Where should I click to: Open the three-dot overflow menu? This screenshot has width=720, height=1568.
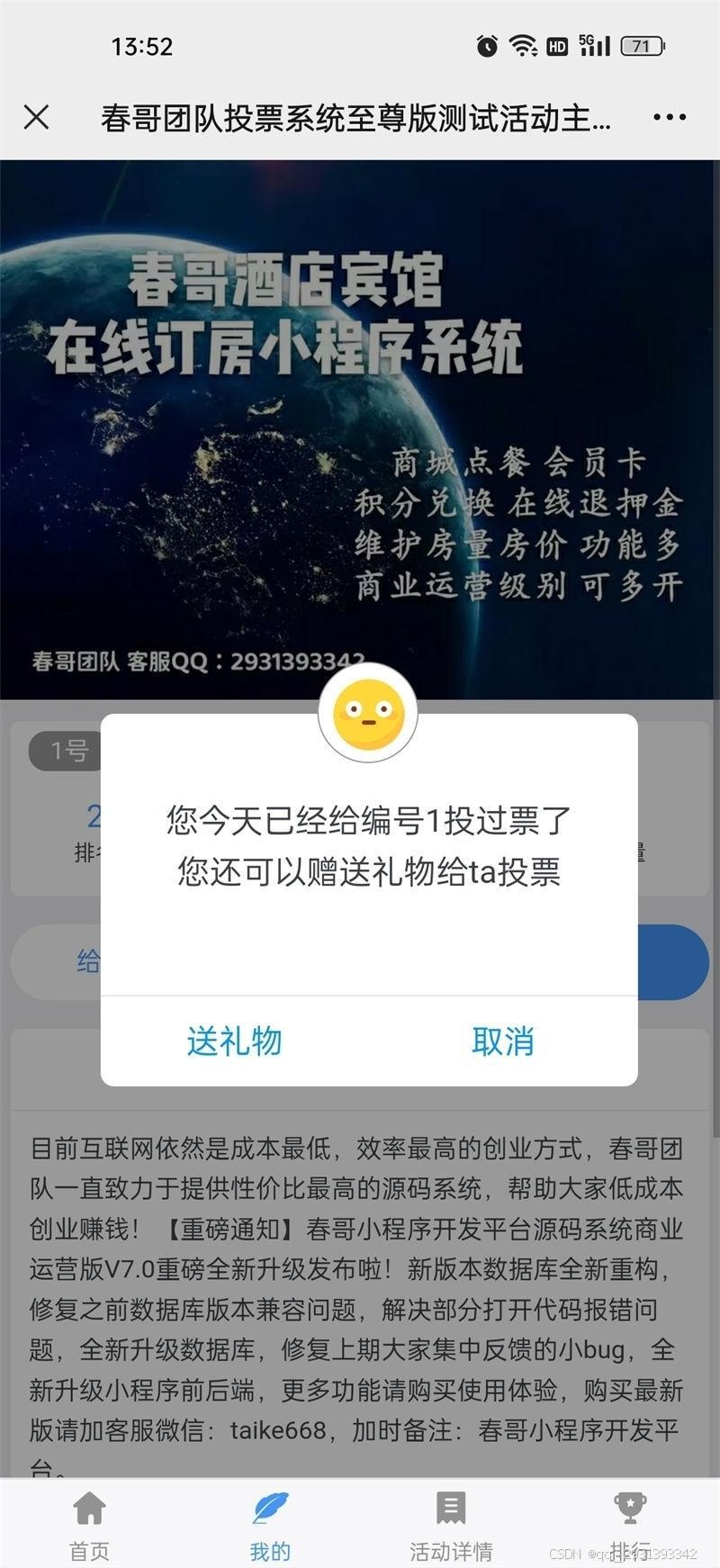(x=669, y=117)
